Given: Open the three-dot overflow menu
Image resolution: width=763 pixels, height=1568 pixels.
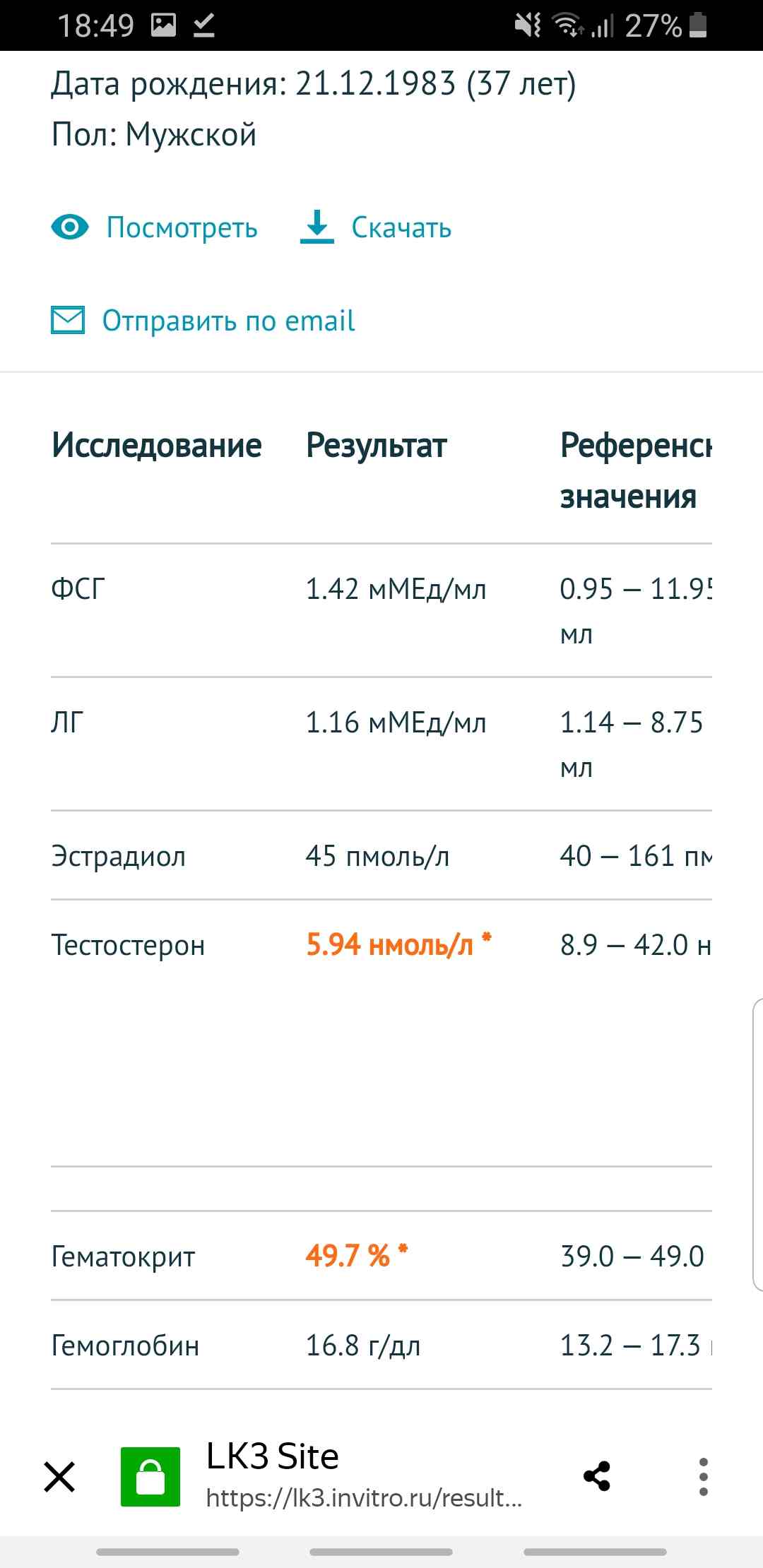Looking at the screenshot, I should [703, 1477].
